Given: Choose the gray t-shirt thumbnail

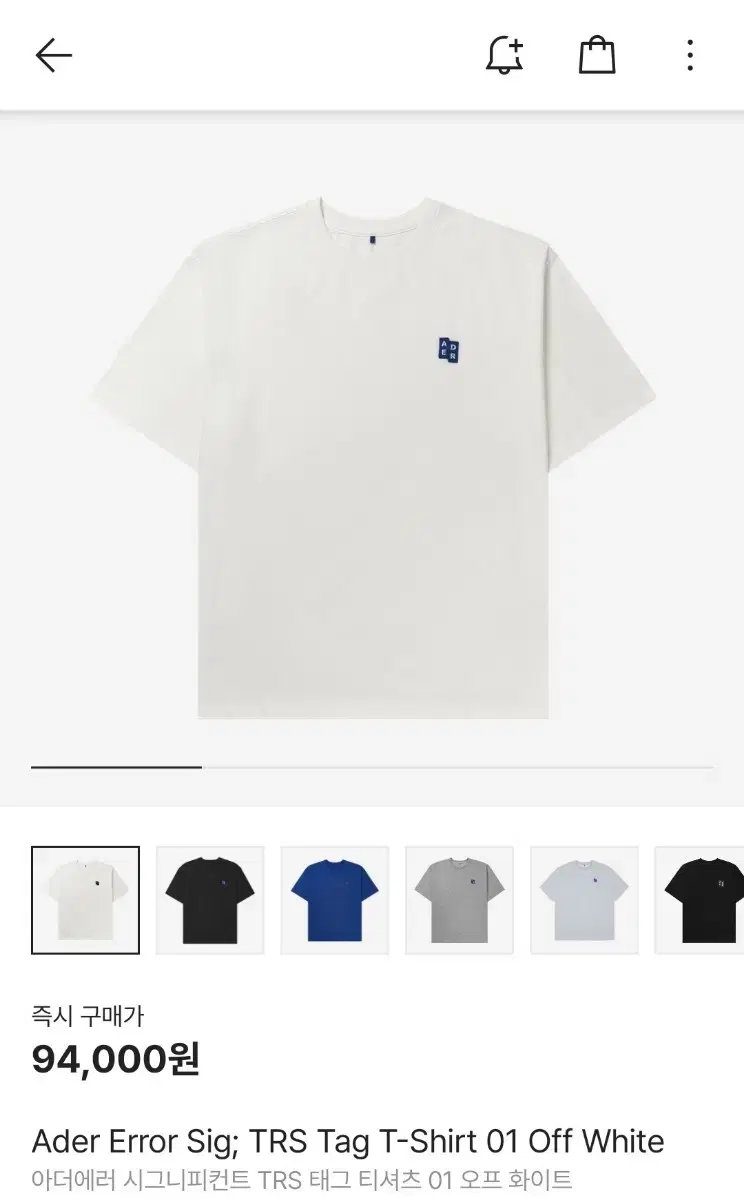Looking at the screenshot, I should tap(459, 900).
